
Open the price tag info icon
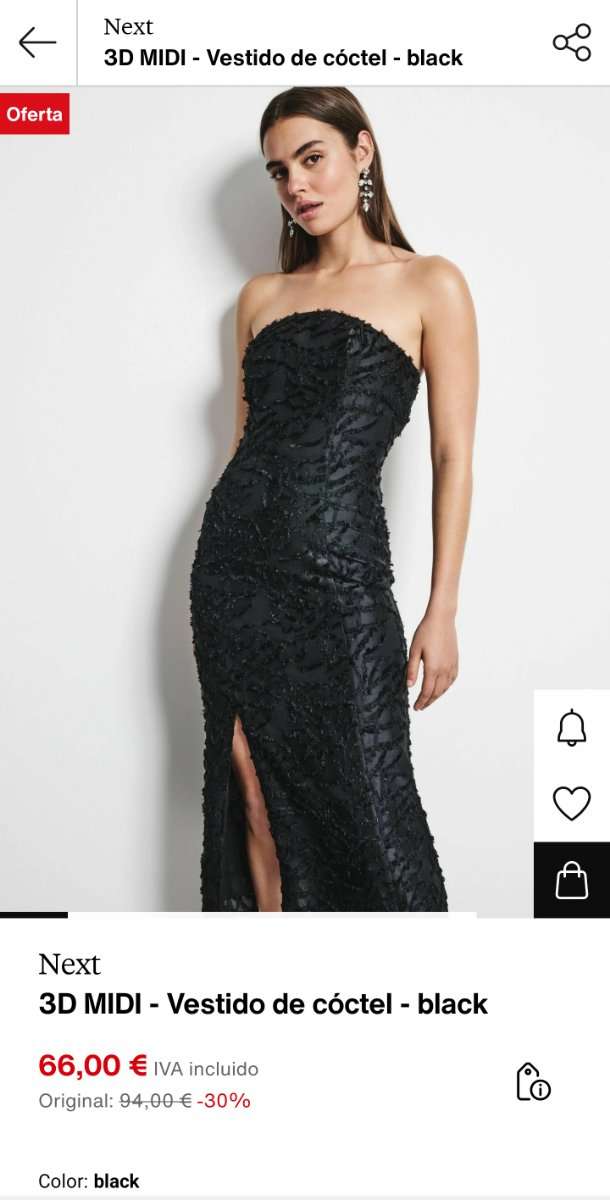533,1082
